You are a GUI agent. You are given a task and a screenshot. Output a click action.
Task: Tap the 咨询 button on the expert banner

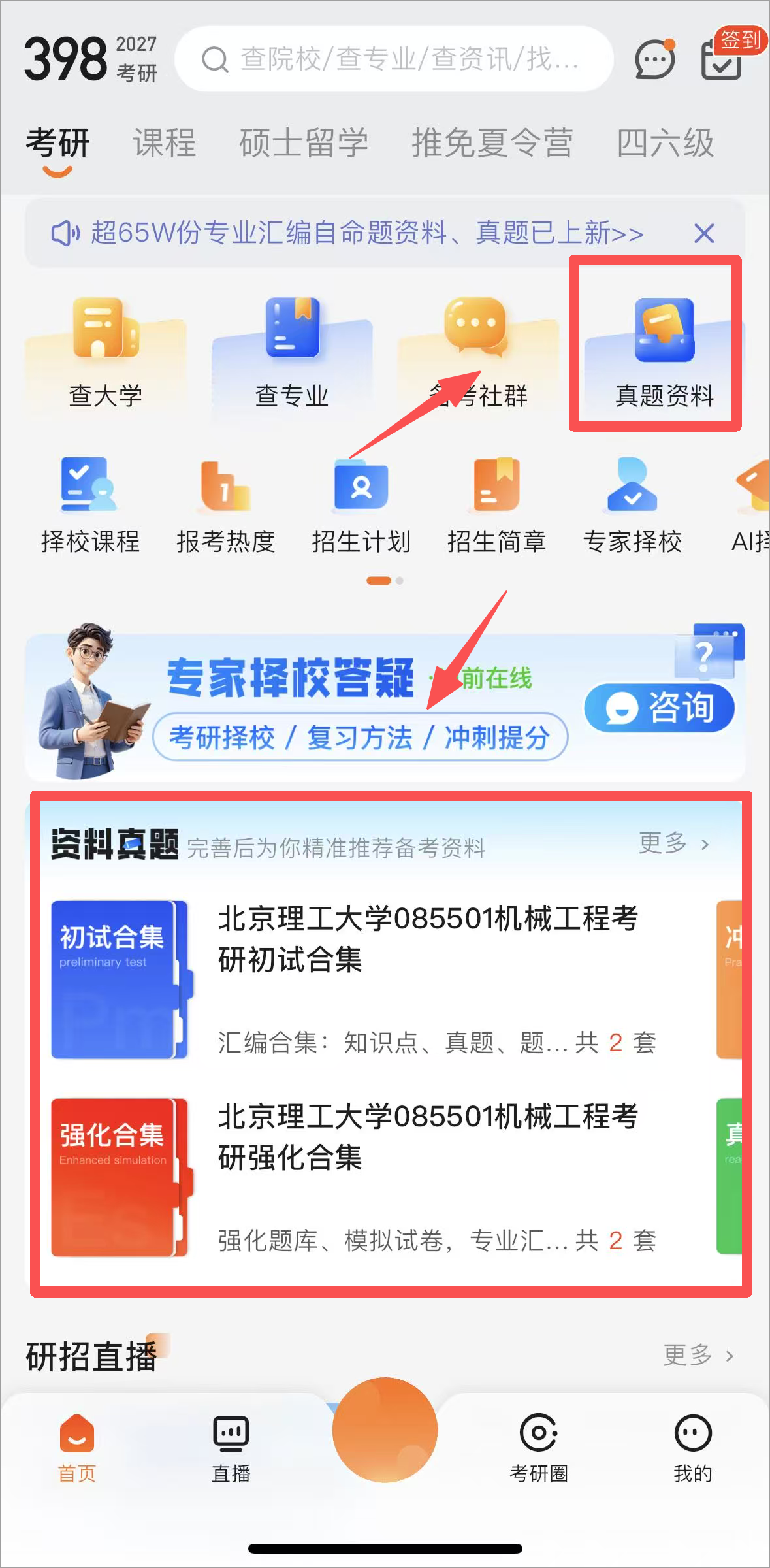[660, 708]
